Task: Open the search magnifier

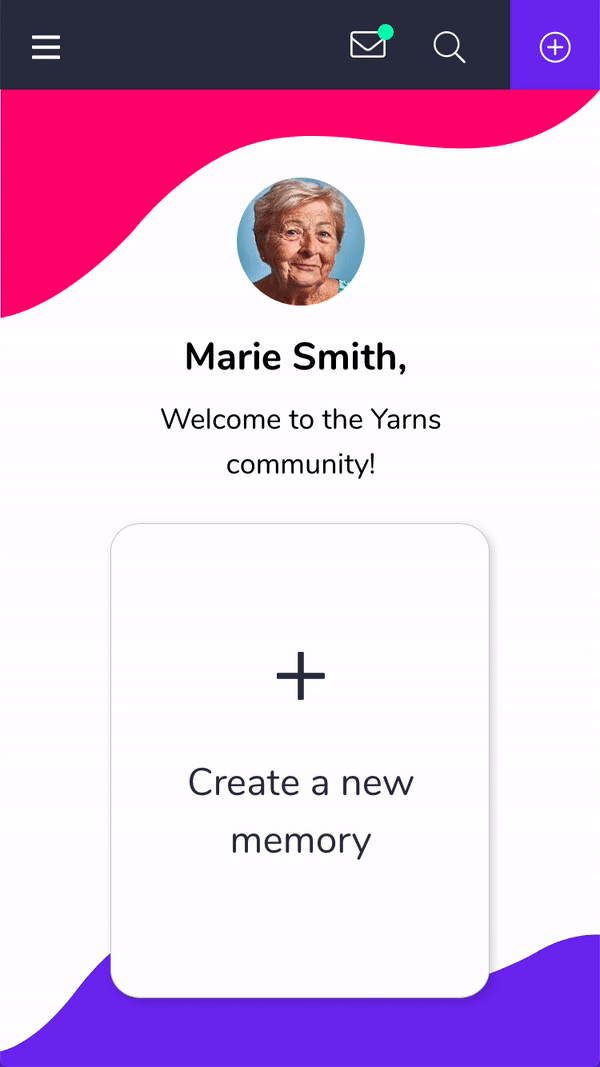Action: pyautogui.click(x=449, y=47)
